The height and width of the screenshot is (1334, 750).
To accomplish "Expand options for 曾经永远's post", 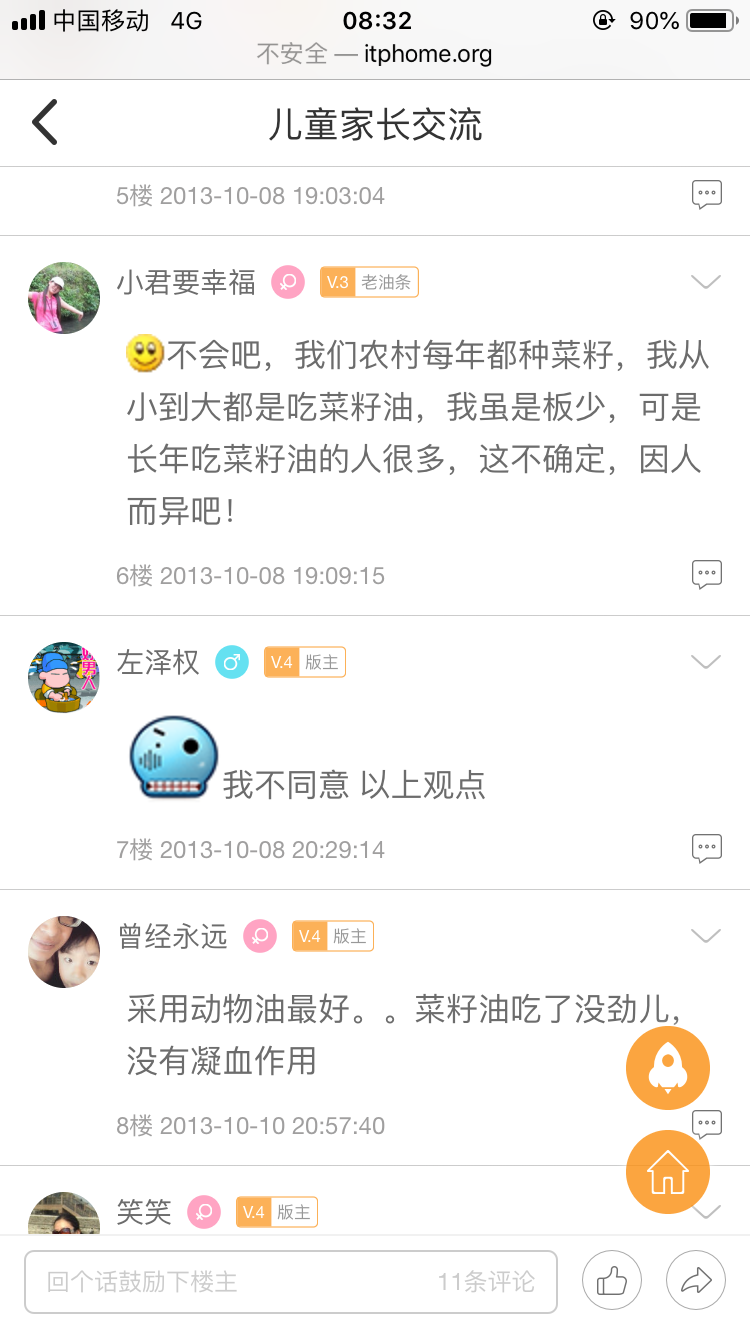I will click(x=706, y=936).
